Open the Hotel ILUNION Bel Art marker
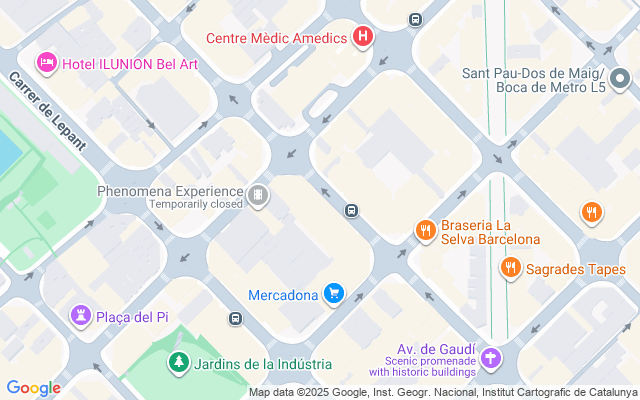The image size is (640, 400). pyautogui.click(x=47, y=64)
